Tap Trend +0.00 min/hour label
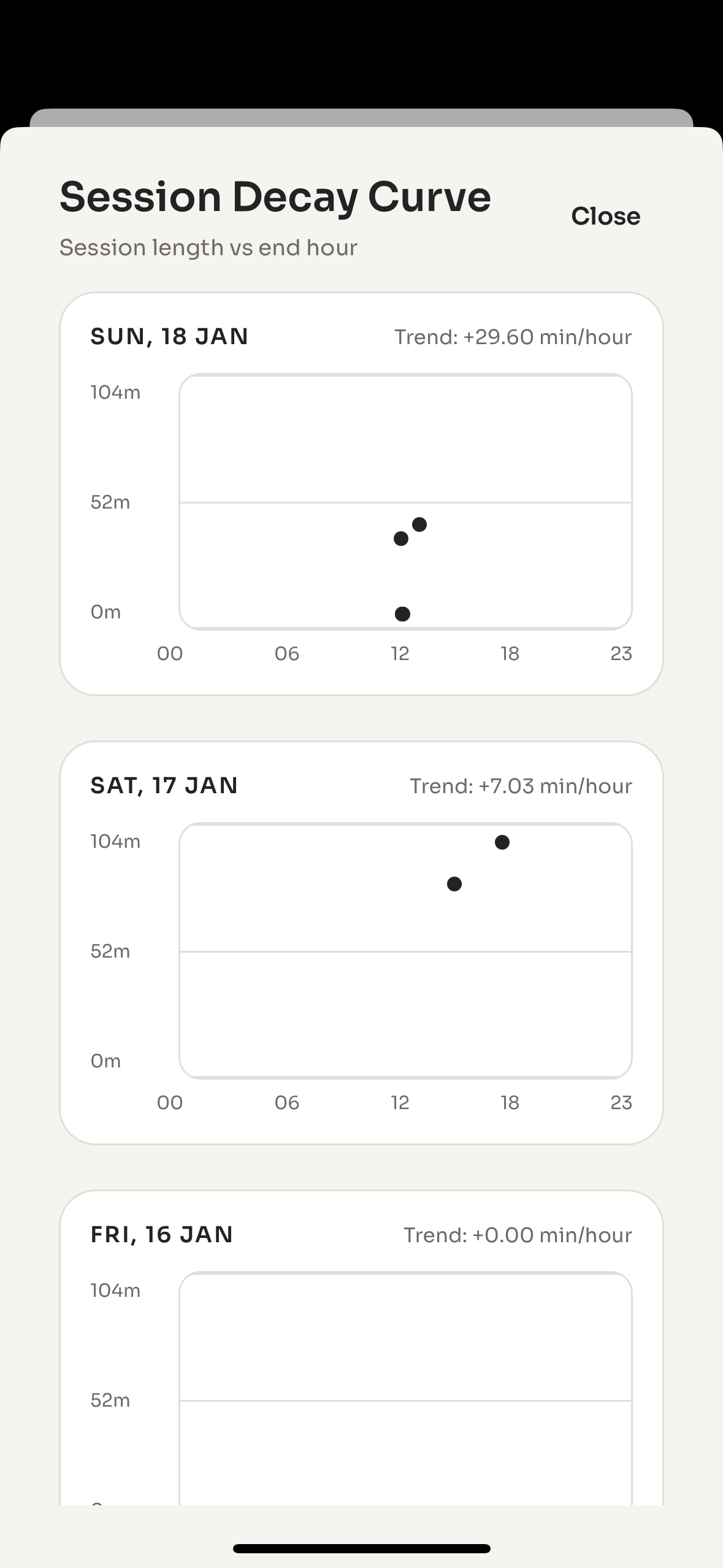 coord(517,1235)
